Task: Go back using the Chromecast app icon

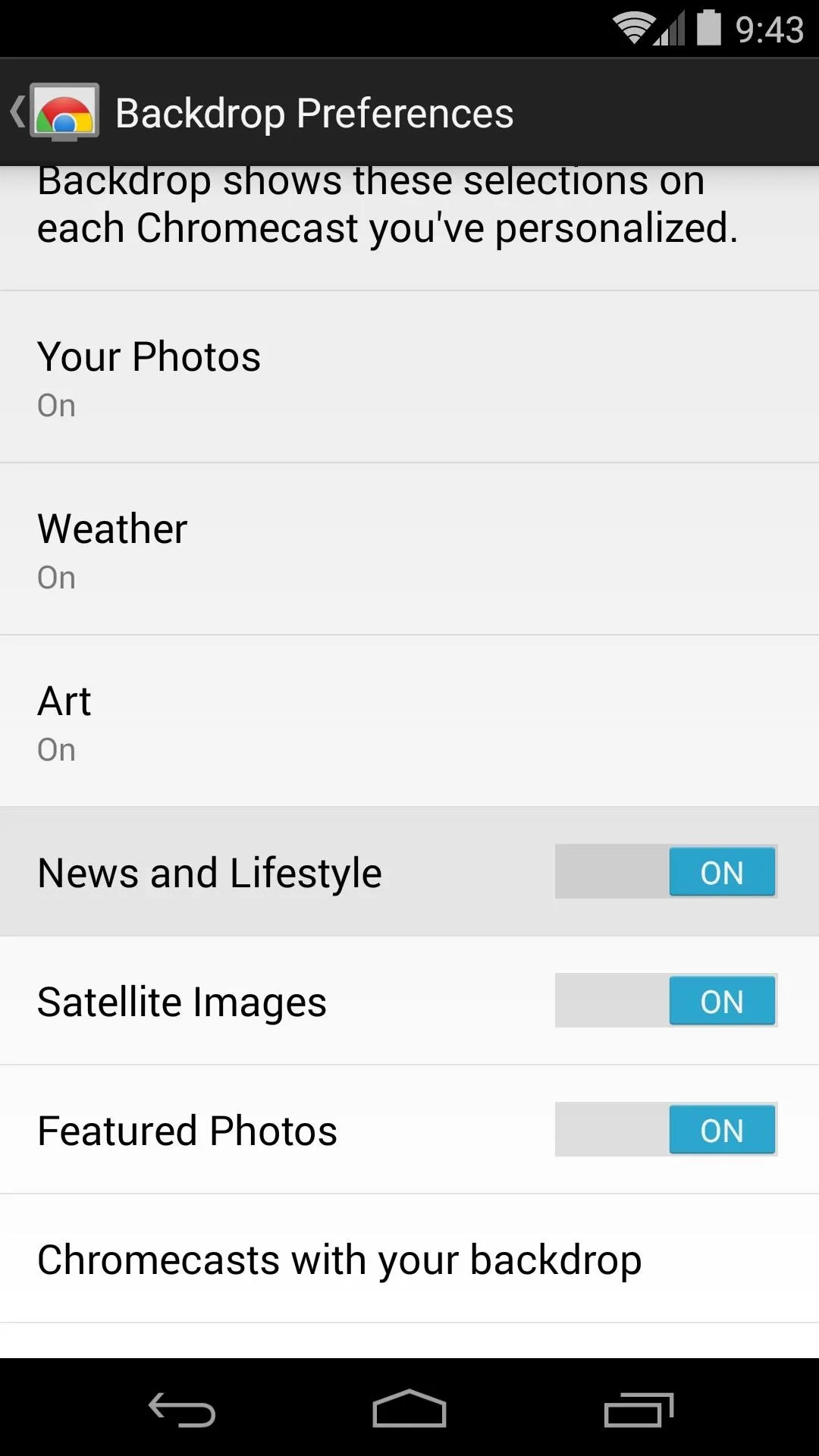Action: pyautogui.click(x=55, y=112)
